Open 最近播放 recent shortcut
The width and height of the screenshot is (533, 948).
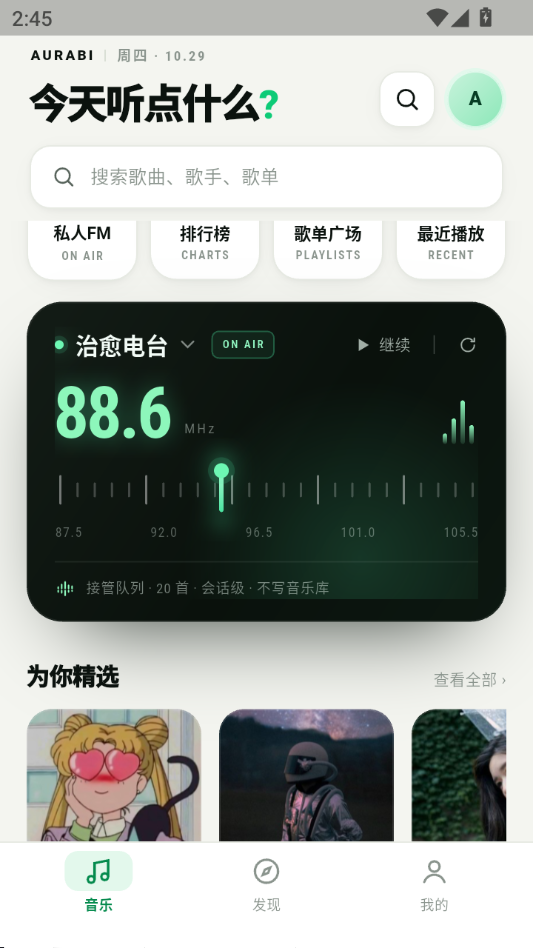coord(451,250)
